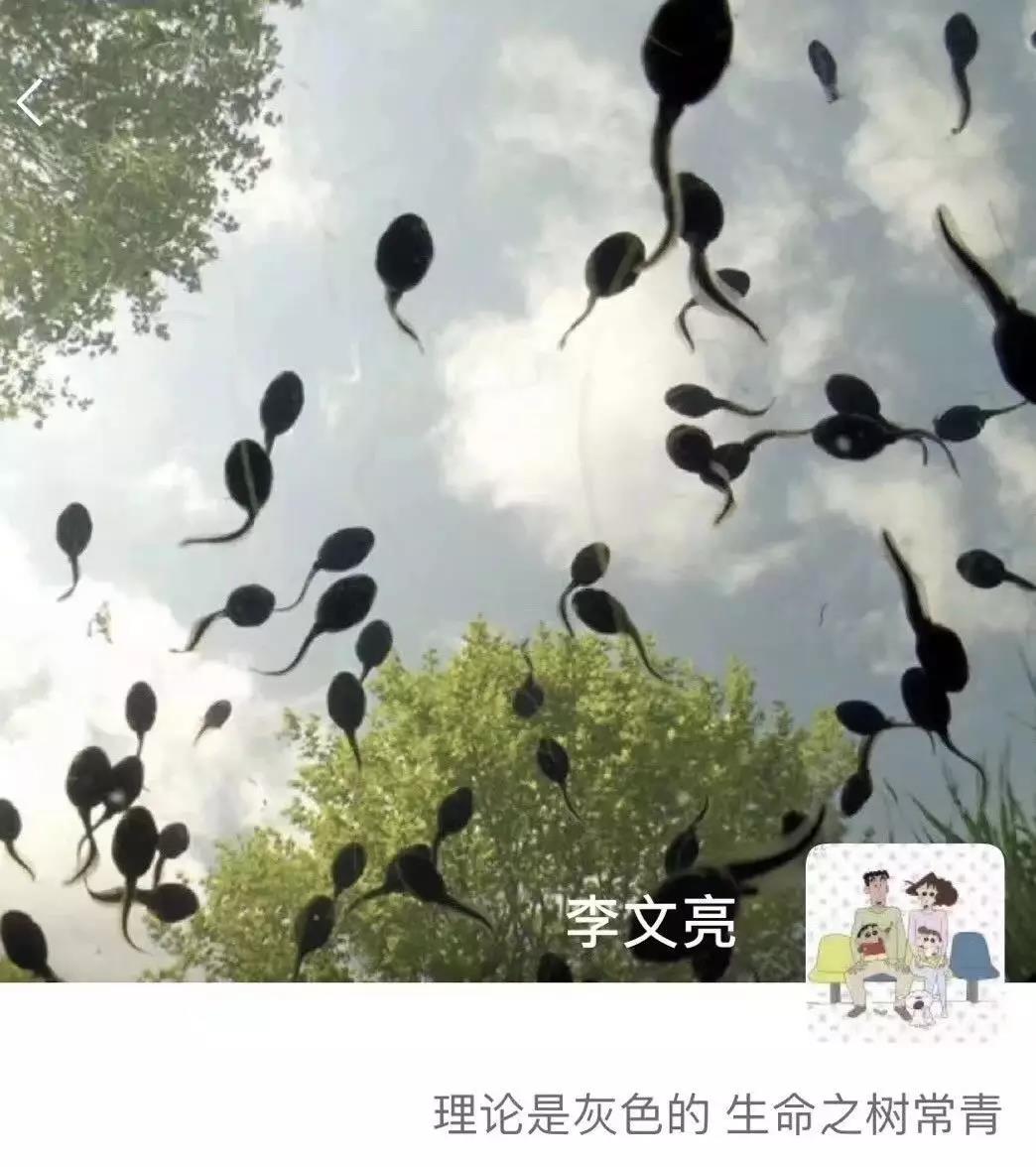The height and width of the screenshot is (1167, 1036).
Task: Open 李文亮's profile name
Action: [x=651, y=924]
